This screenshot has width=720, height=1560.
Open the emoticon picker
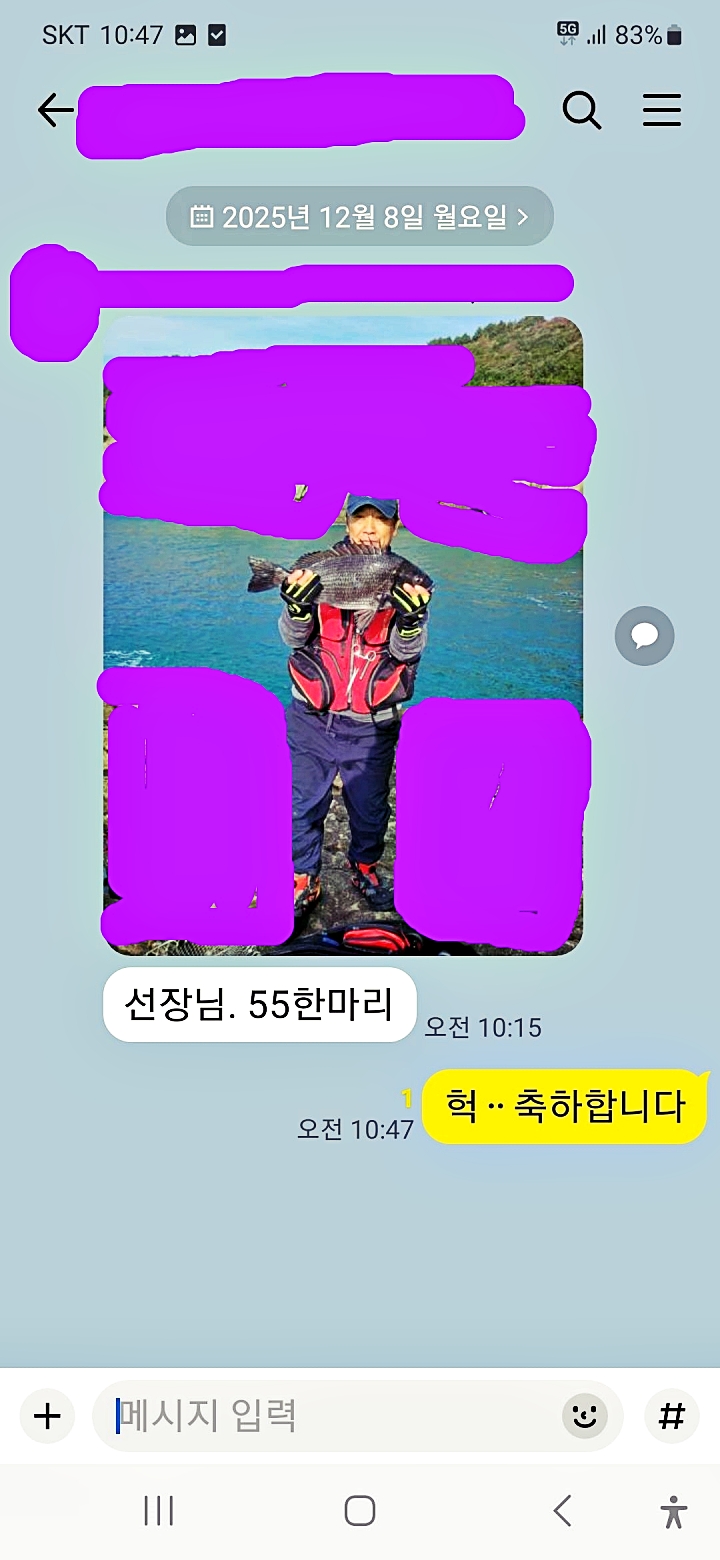585,1416
